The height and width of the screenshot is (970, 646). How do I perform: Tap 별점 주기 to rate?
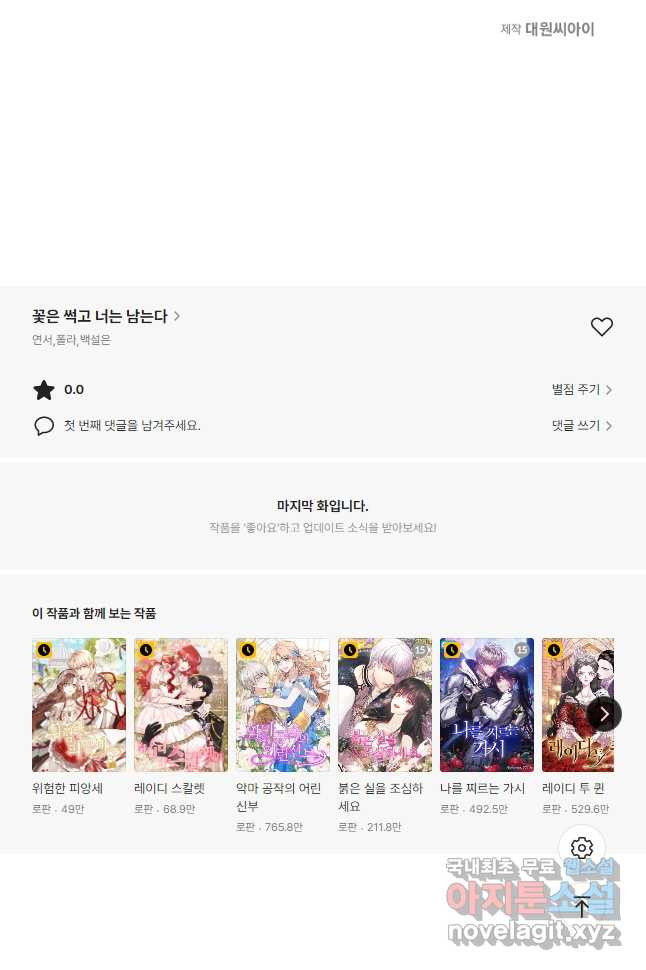point(581,390)
